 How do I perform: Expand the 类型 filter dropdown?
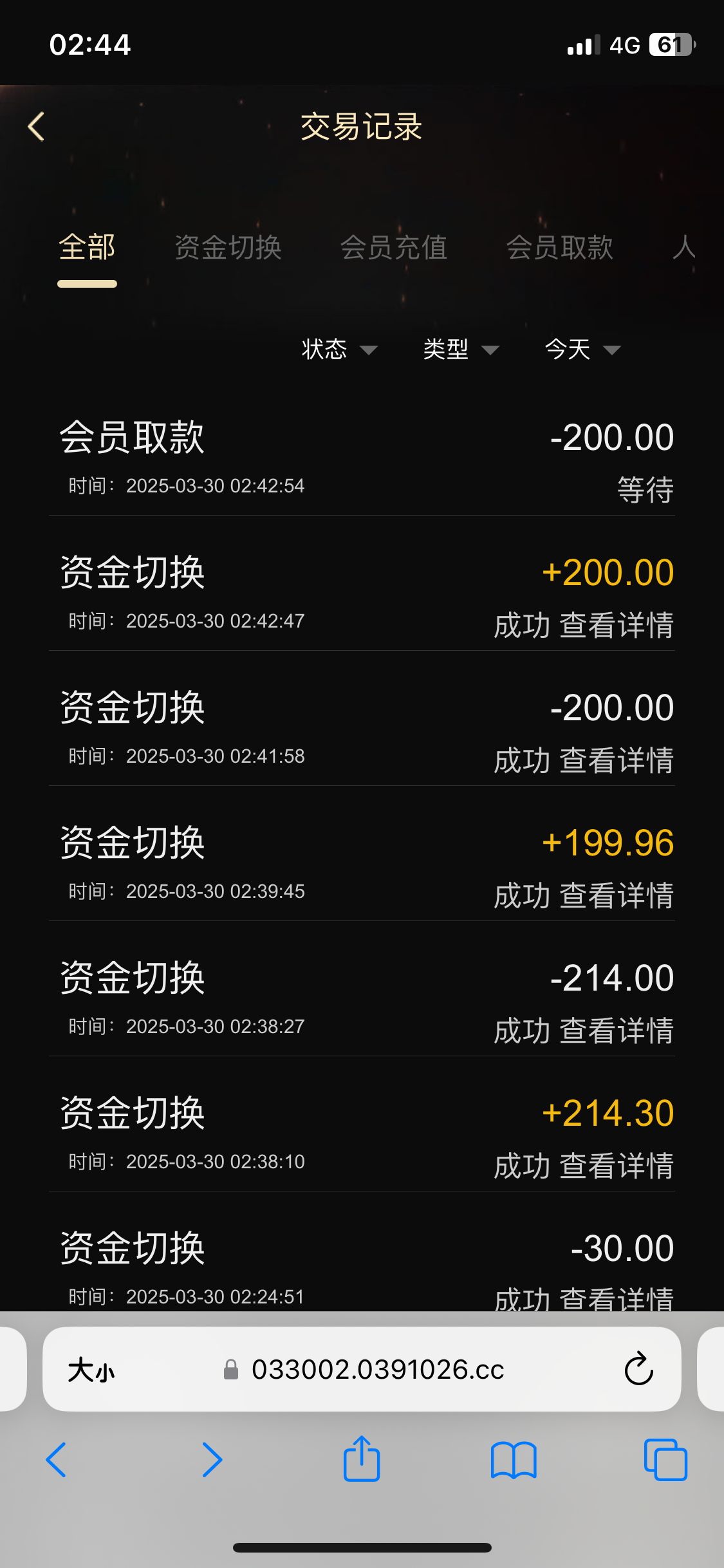(x=460, y=350)
